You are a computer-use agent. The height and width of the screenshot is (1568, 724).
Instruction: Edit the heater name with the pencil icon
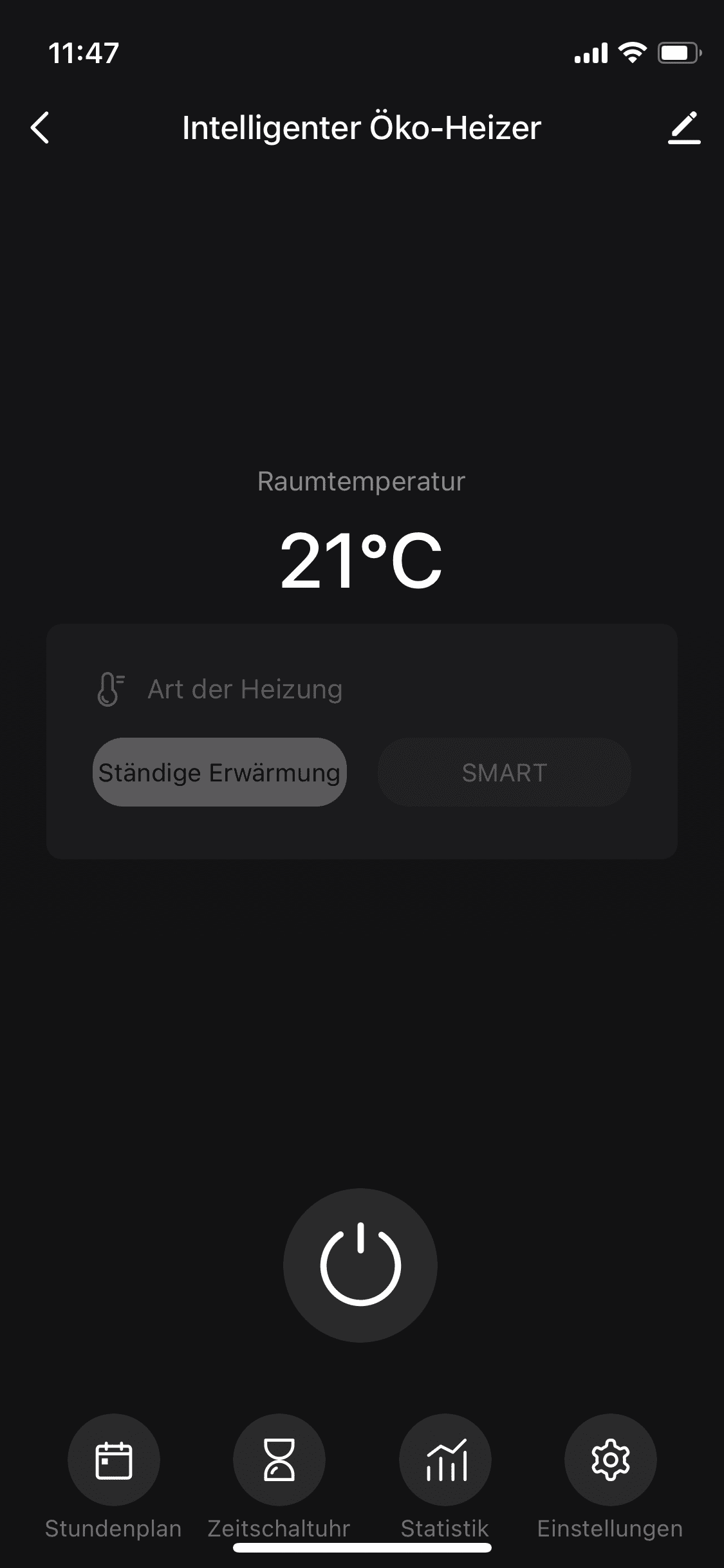tap(683, 127)
